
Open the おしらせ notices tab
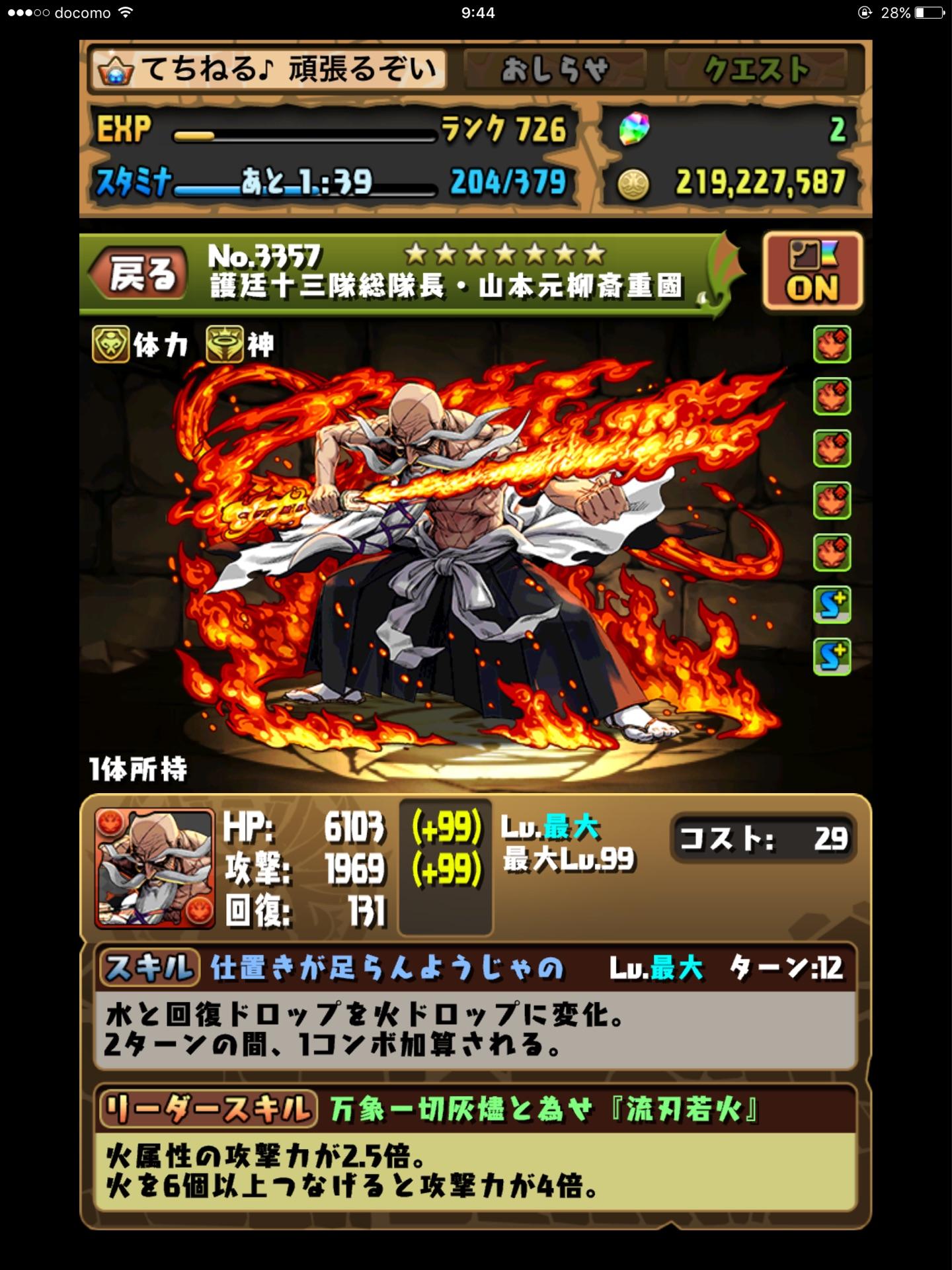point(555,69)
